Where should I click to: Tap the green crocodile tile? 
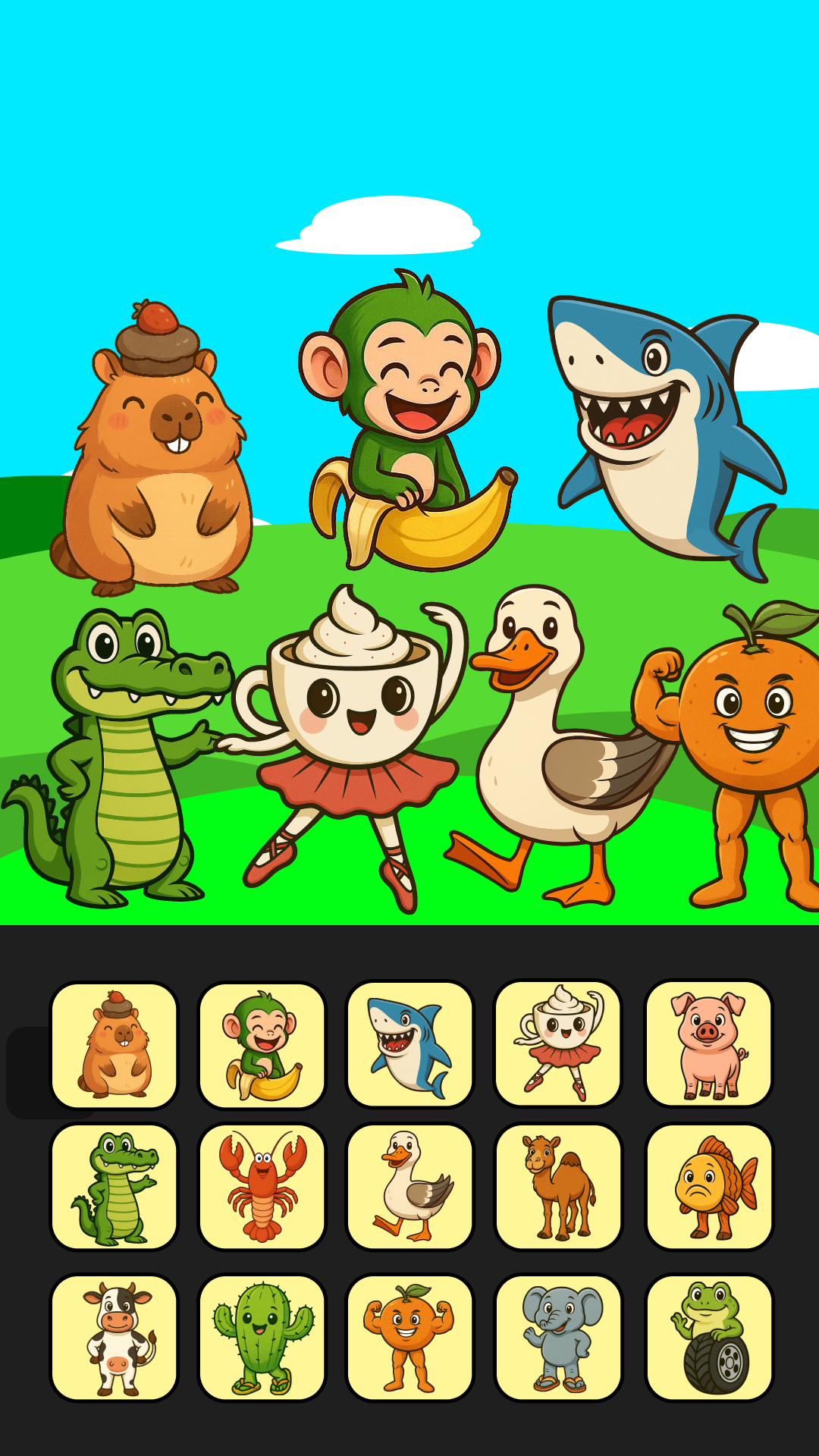(114, 1187)
